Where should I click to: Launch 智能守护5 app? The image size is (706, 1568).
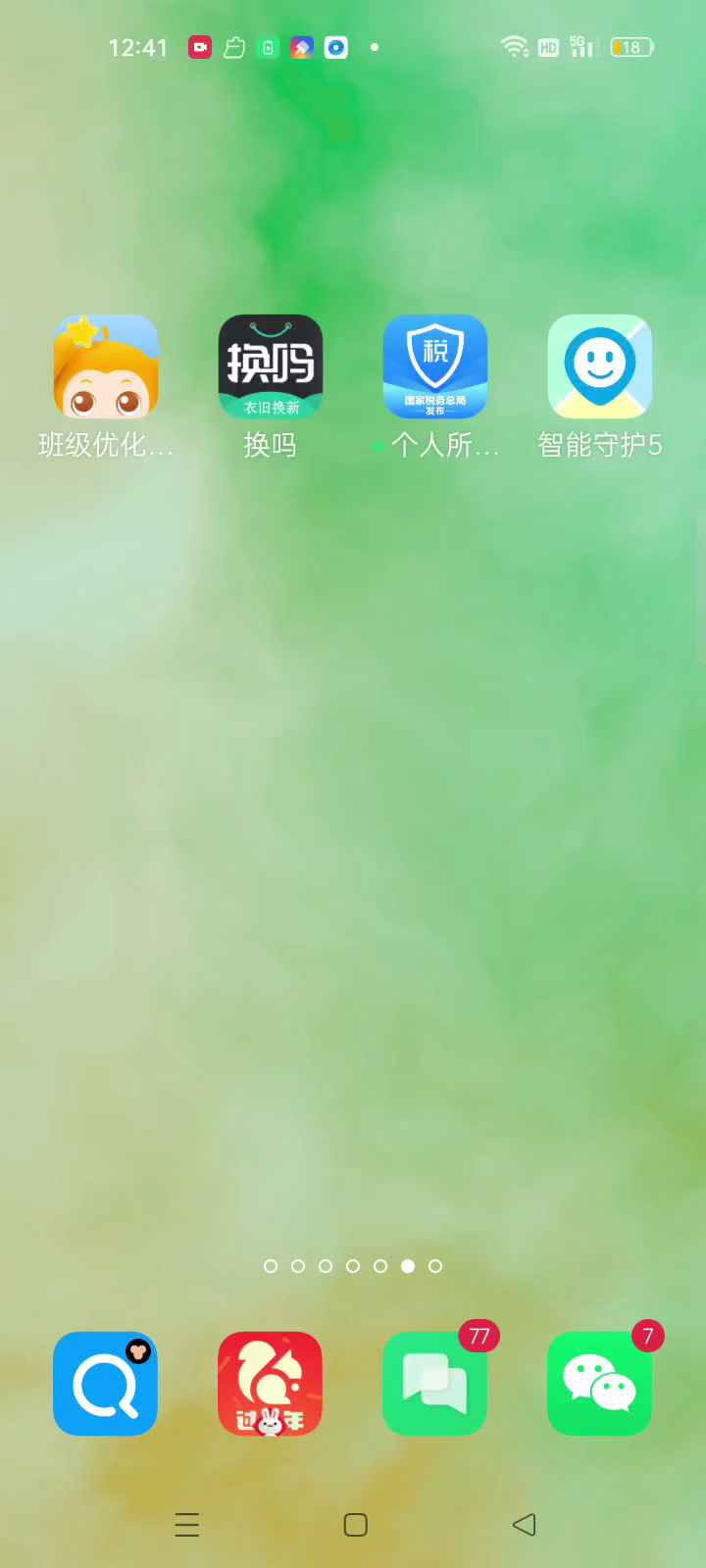point(599,367)
